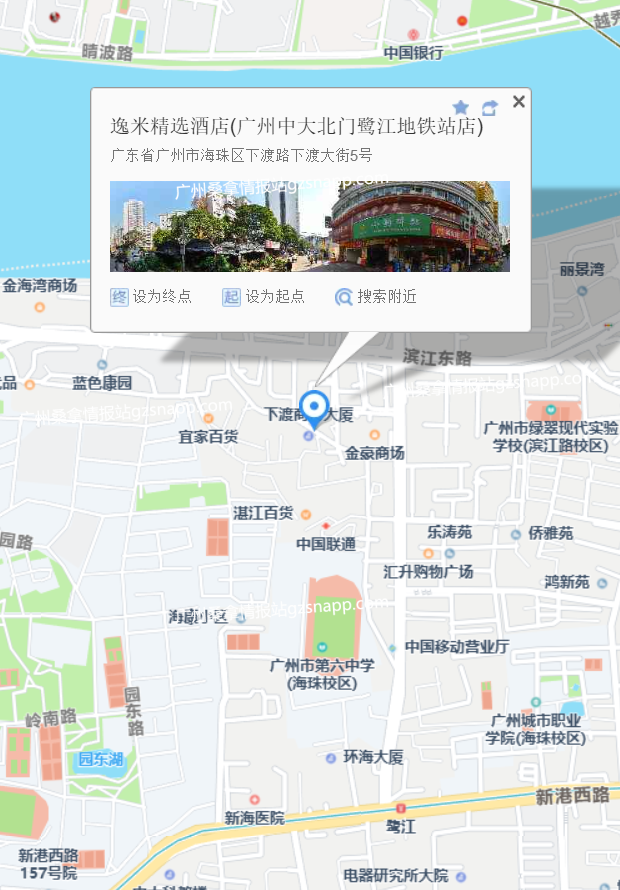The width and height of the screenshot is (620, 890).
Task: Favorite this hotel with the star icon
Action: click(x=461, y=107)
